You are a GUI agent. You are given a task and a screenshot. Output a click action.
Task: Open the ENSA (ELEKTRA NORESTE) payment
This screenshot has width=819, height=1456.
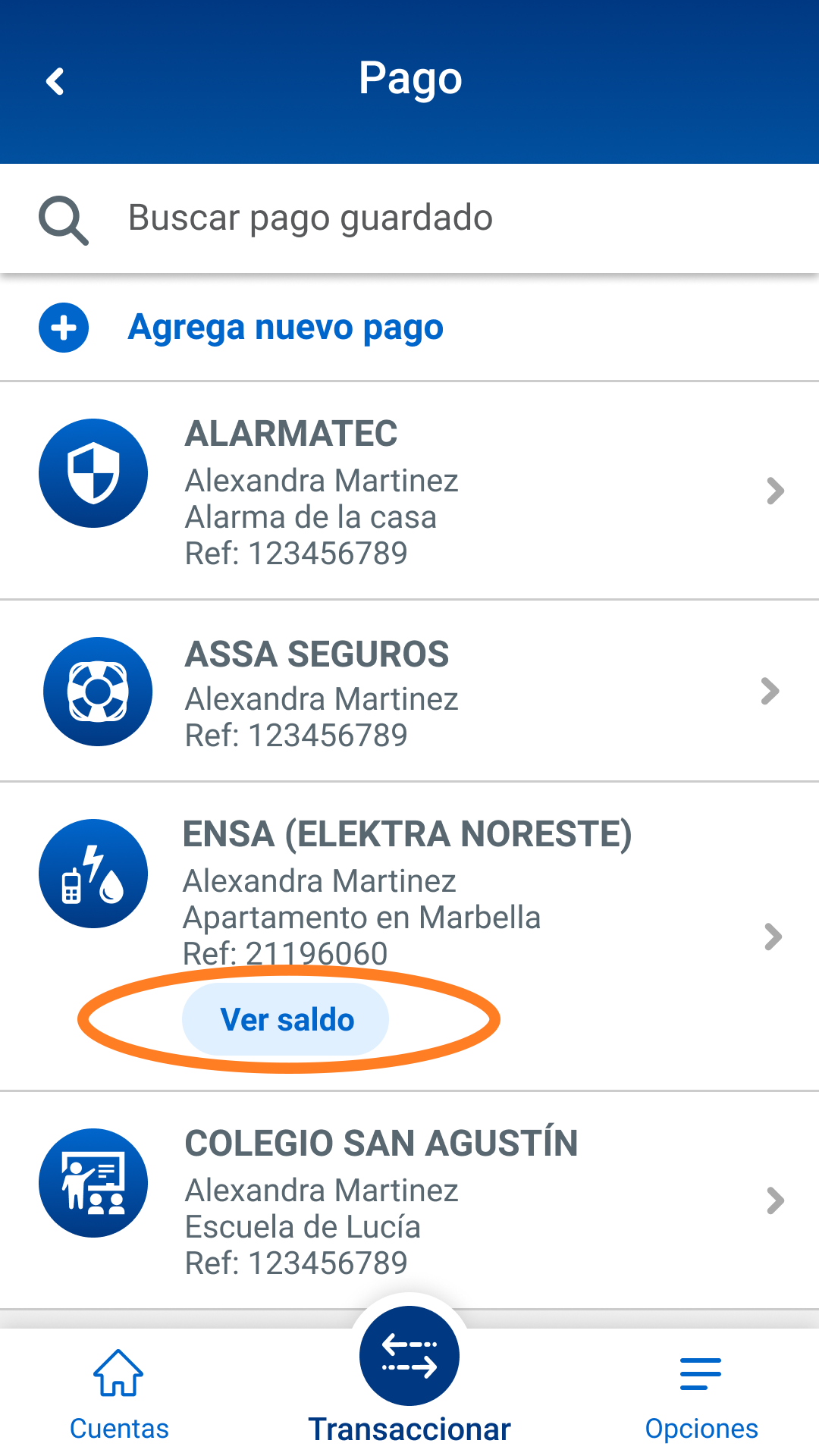(409, 895)
